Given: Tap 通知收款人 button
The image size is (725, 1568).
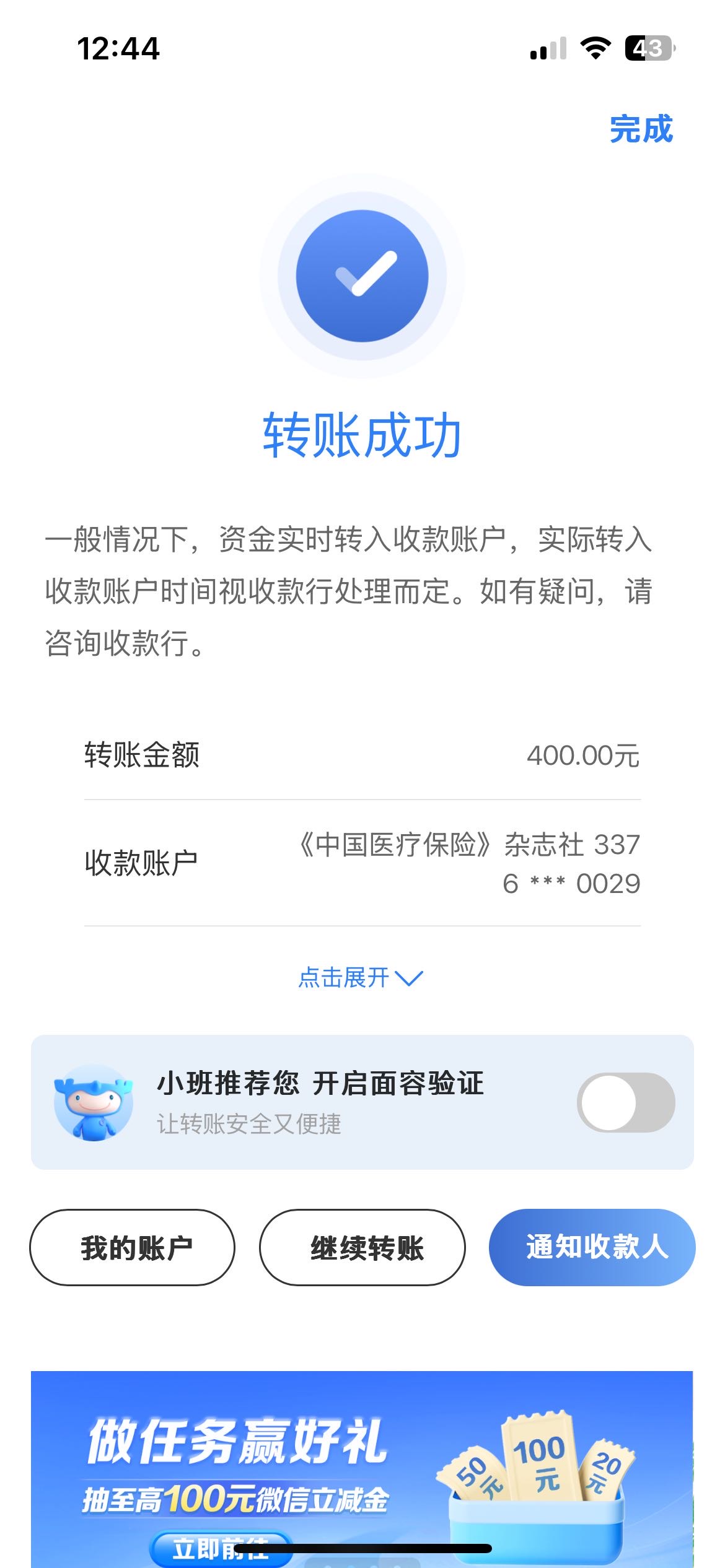Looking at the screenshot, I should tap(592, 1247).
